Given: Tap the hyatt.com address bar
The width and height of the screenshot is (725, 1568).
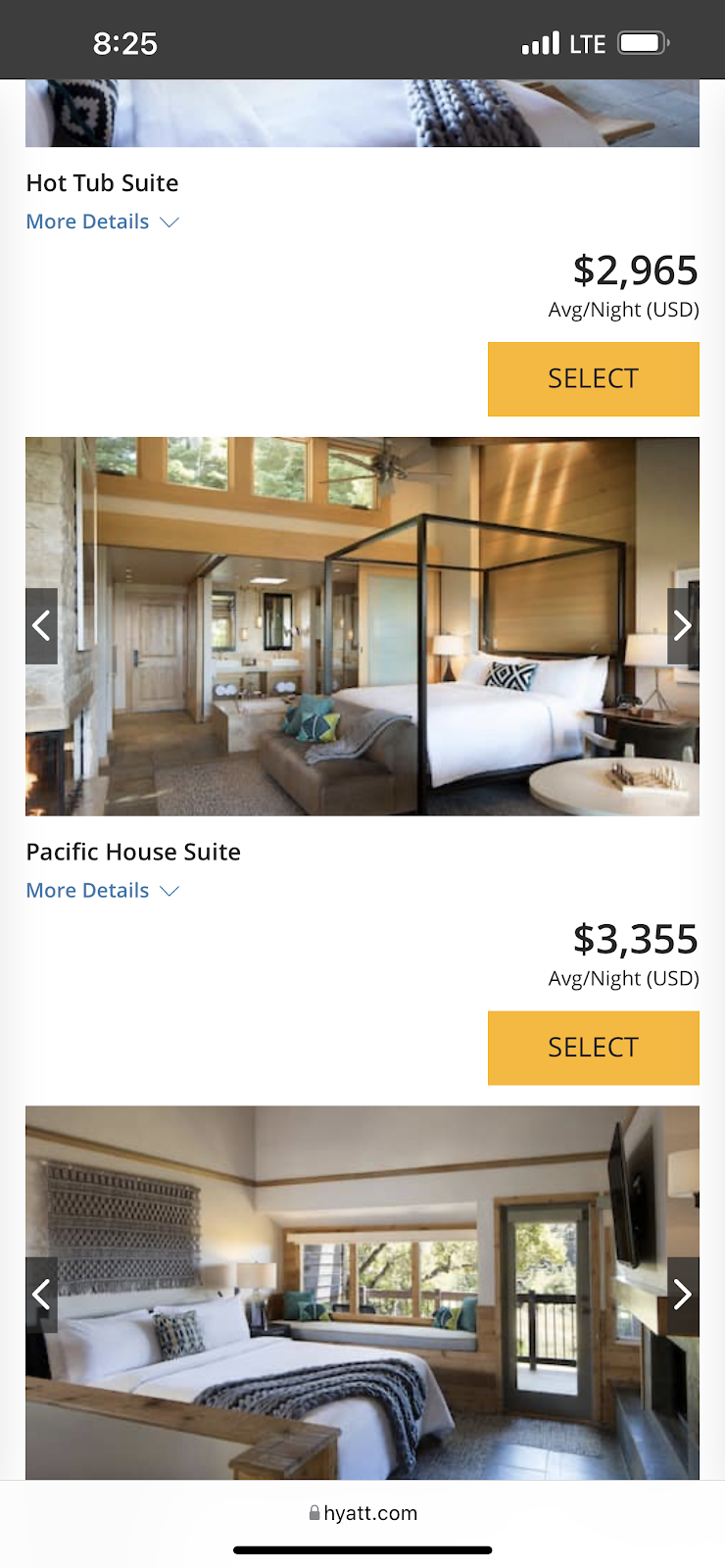Looking at the screenshot, I should (362, 1513).
